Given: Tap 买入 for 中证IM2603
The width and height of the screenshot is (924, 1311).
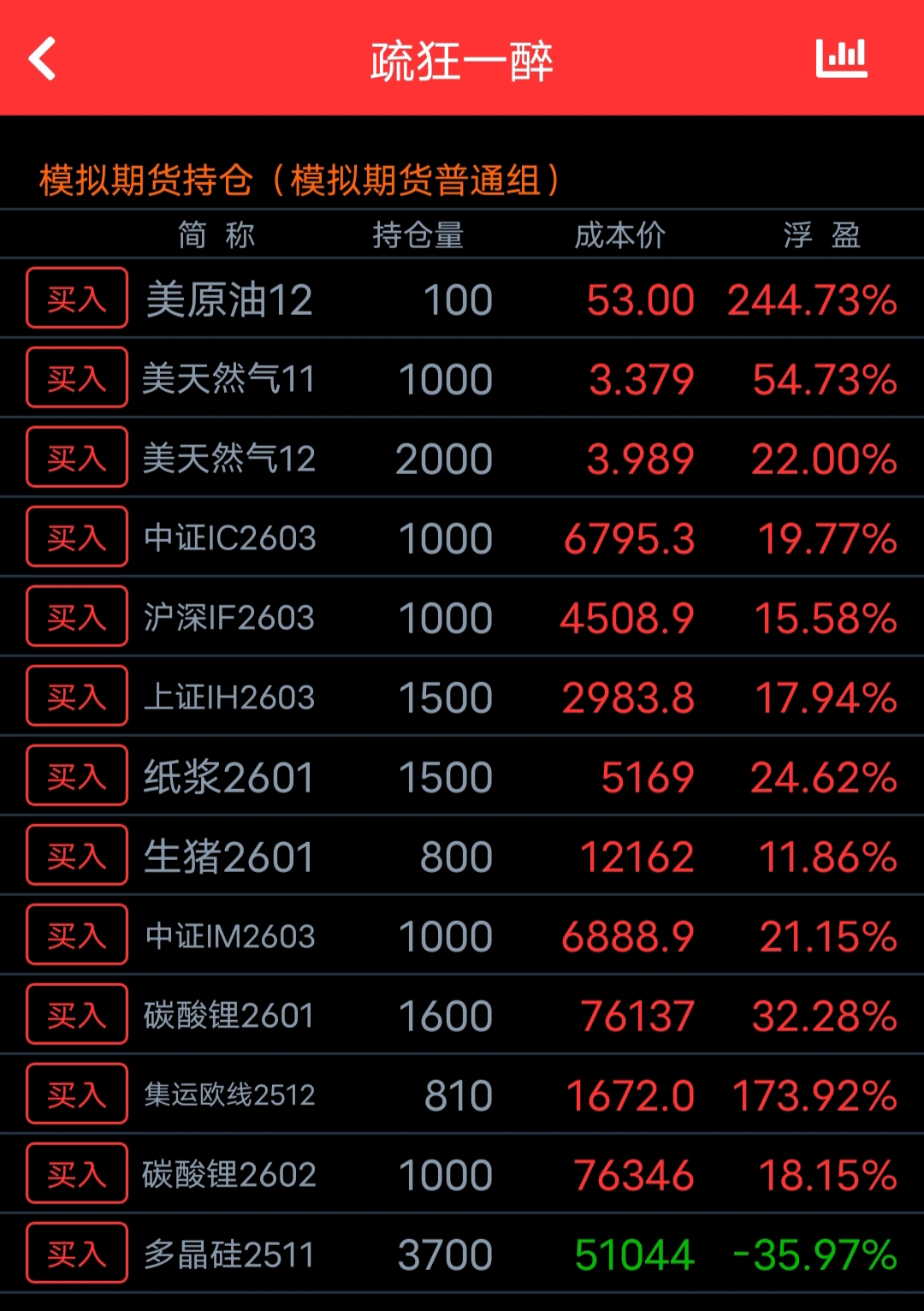Looking at the screenshot, I should coord(77,935).
